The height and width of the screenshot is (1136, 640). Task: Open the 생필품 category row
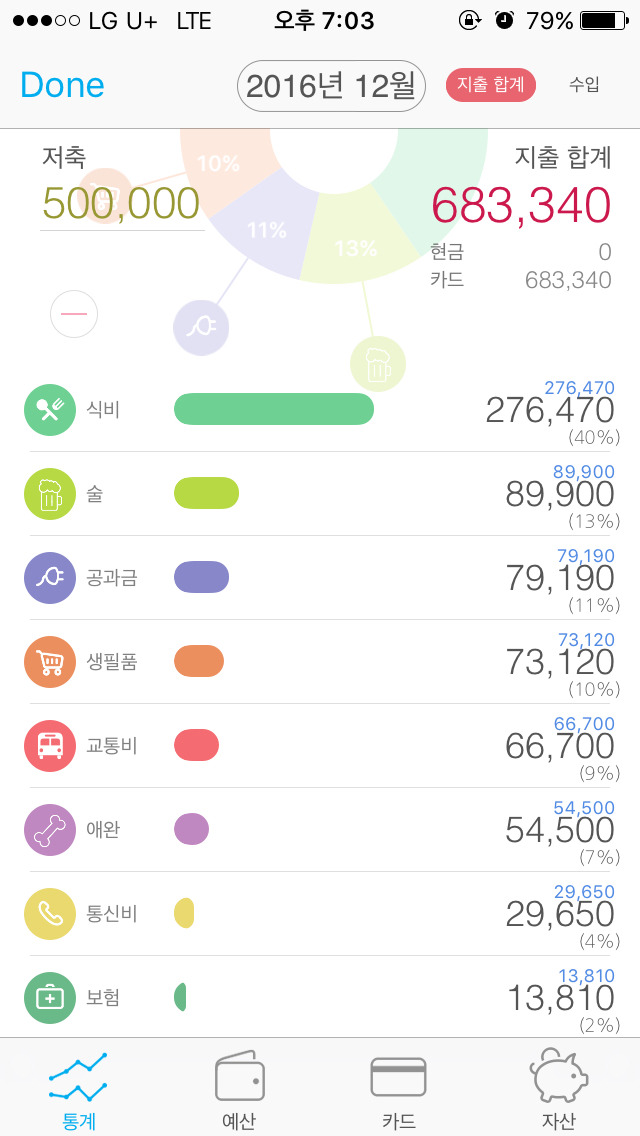click(320, 662)
